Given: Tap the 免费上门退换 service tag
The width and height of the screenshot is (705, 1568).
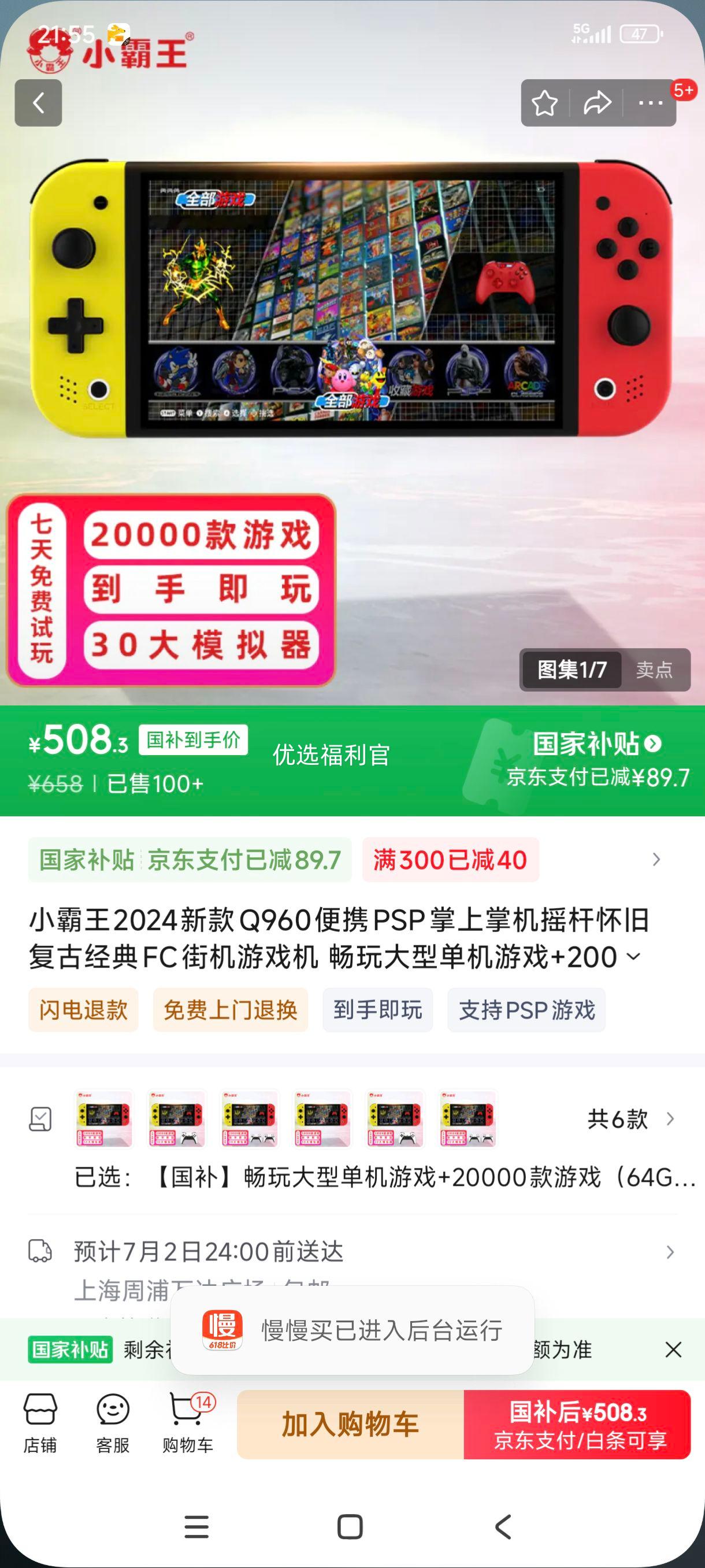Looking at the screenshot, I should [x=230, y=1010].
